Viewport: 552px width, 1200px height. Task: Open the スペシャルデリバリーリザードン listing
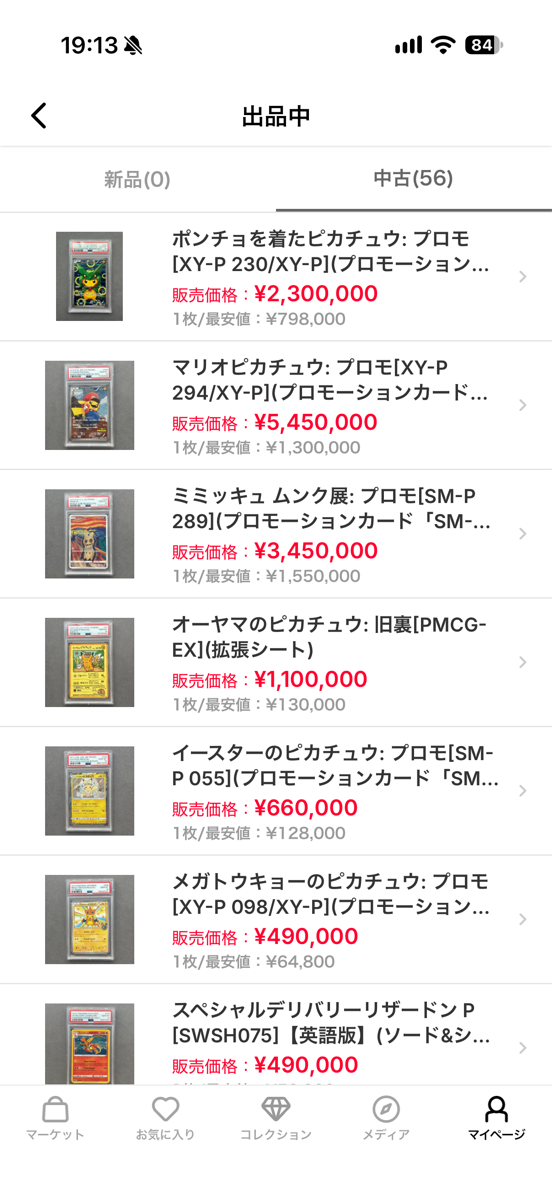click(x=276, y=1035)
